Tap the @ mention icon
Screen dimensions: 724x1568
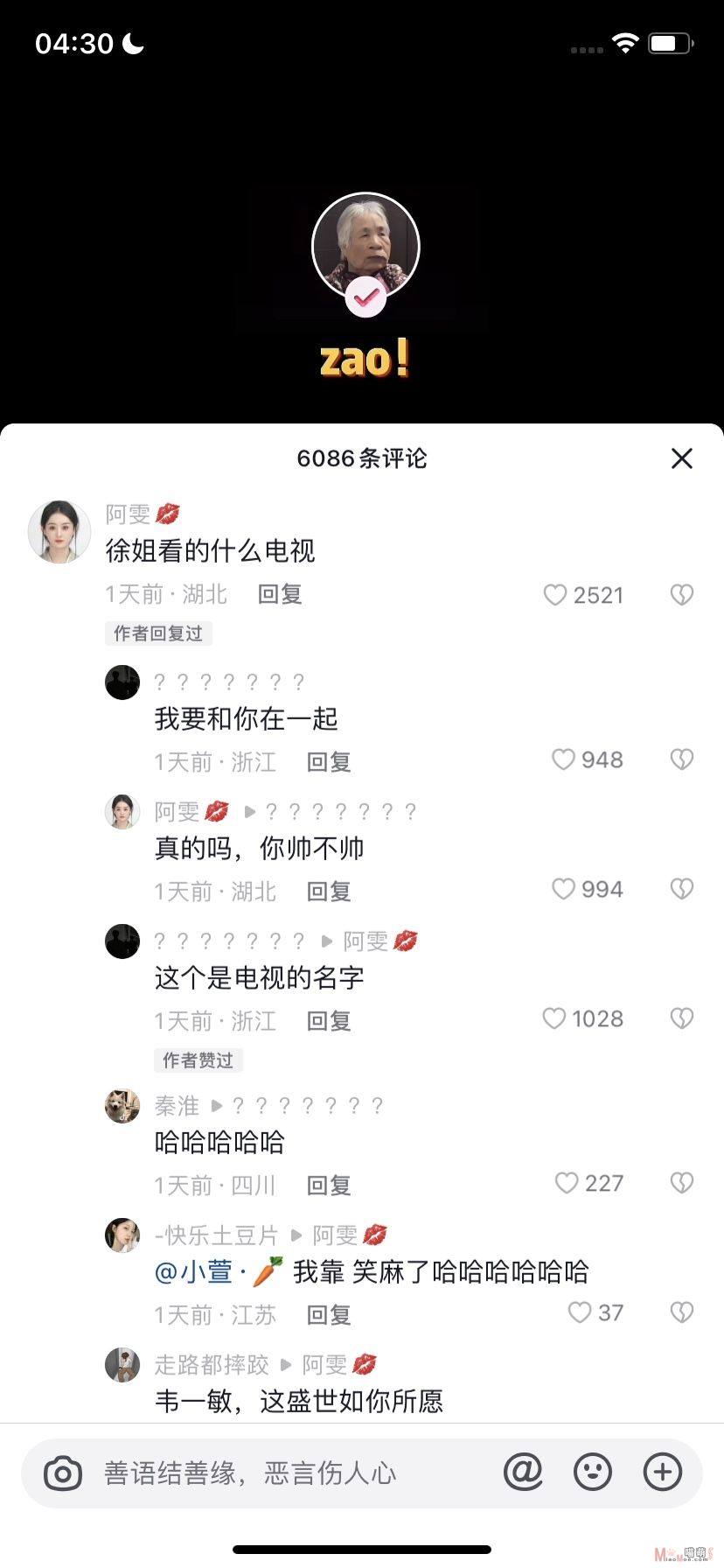point(523,1472)
